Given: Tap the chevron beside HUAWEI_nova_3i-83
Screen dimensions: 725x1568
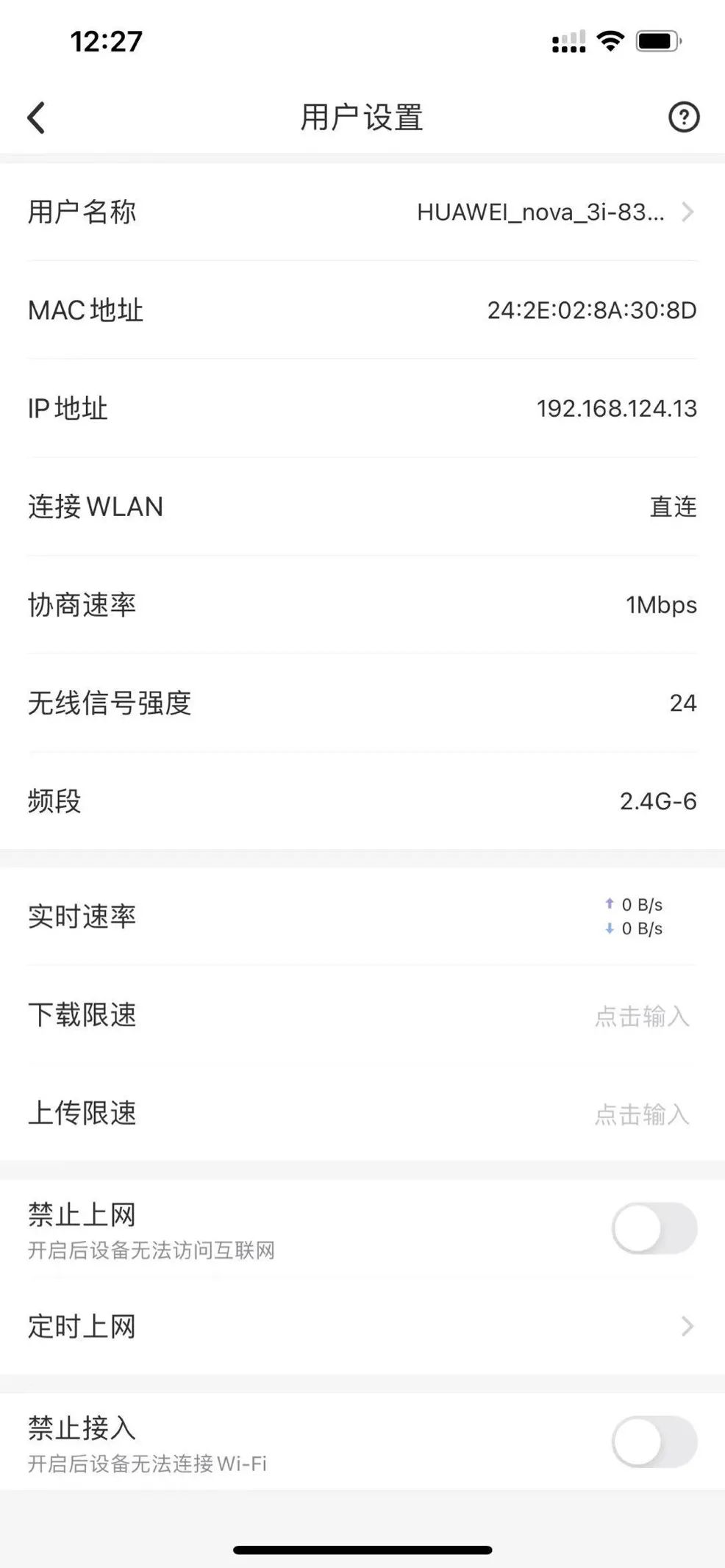Looking at the screenshot, I should click(688, 212).
